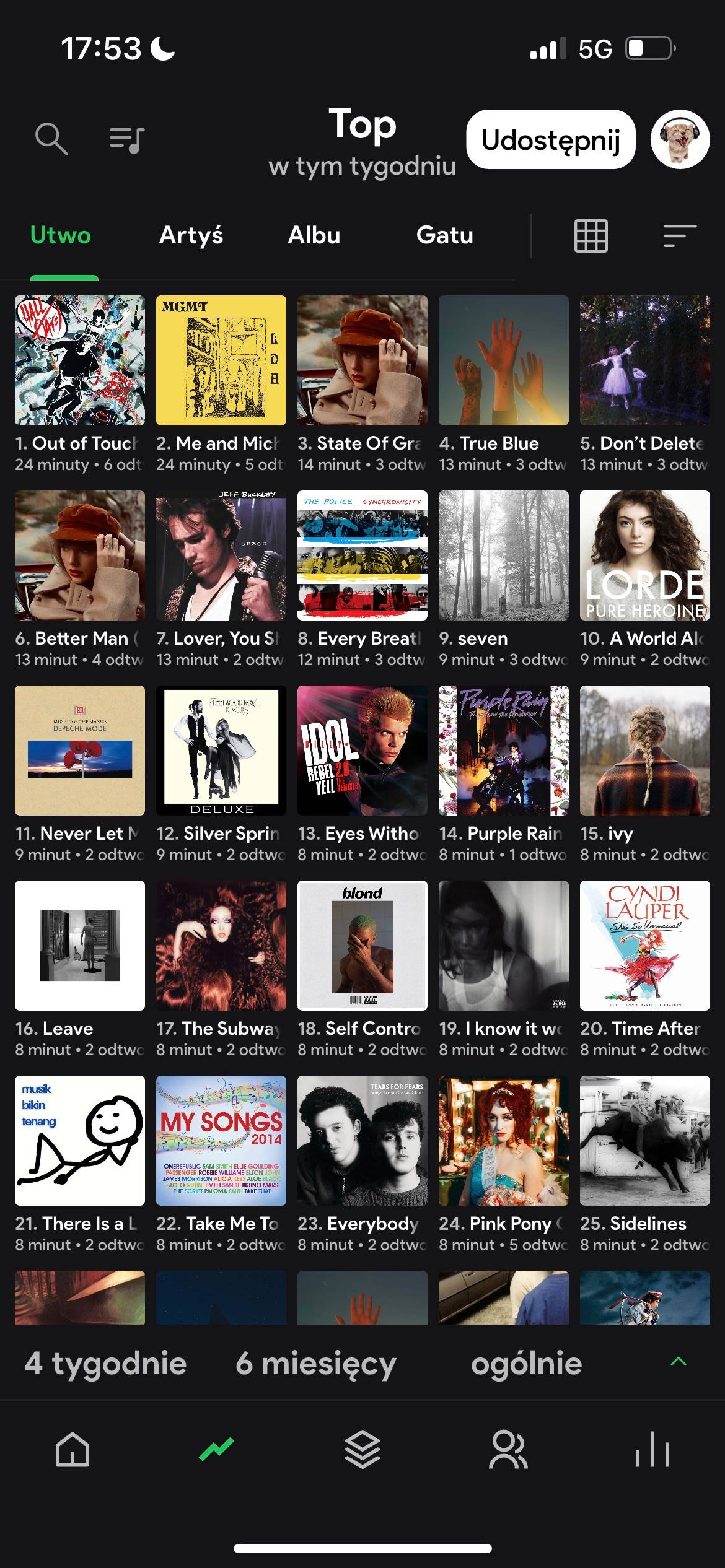Open the cat profile avatar
Screen dimensions: 725x1568
(x=680, y=139)
